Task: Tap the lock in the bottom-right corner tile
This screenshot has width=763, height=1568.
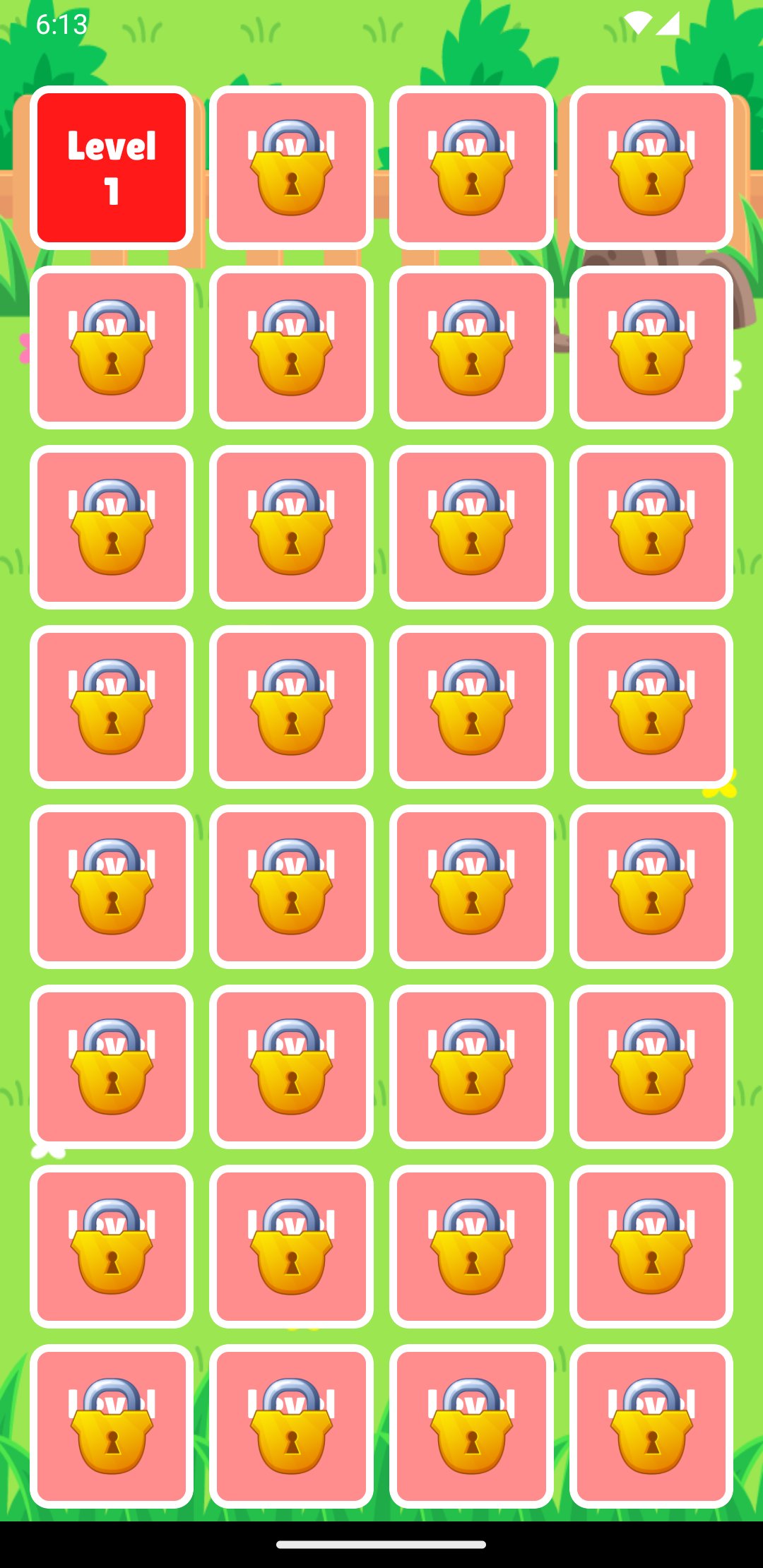Action: 650,1427
